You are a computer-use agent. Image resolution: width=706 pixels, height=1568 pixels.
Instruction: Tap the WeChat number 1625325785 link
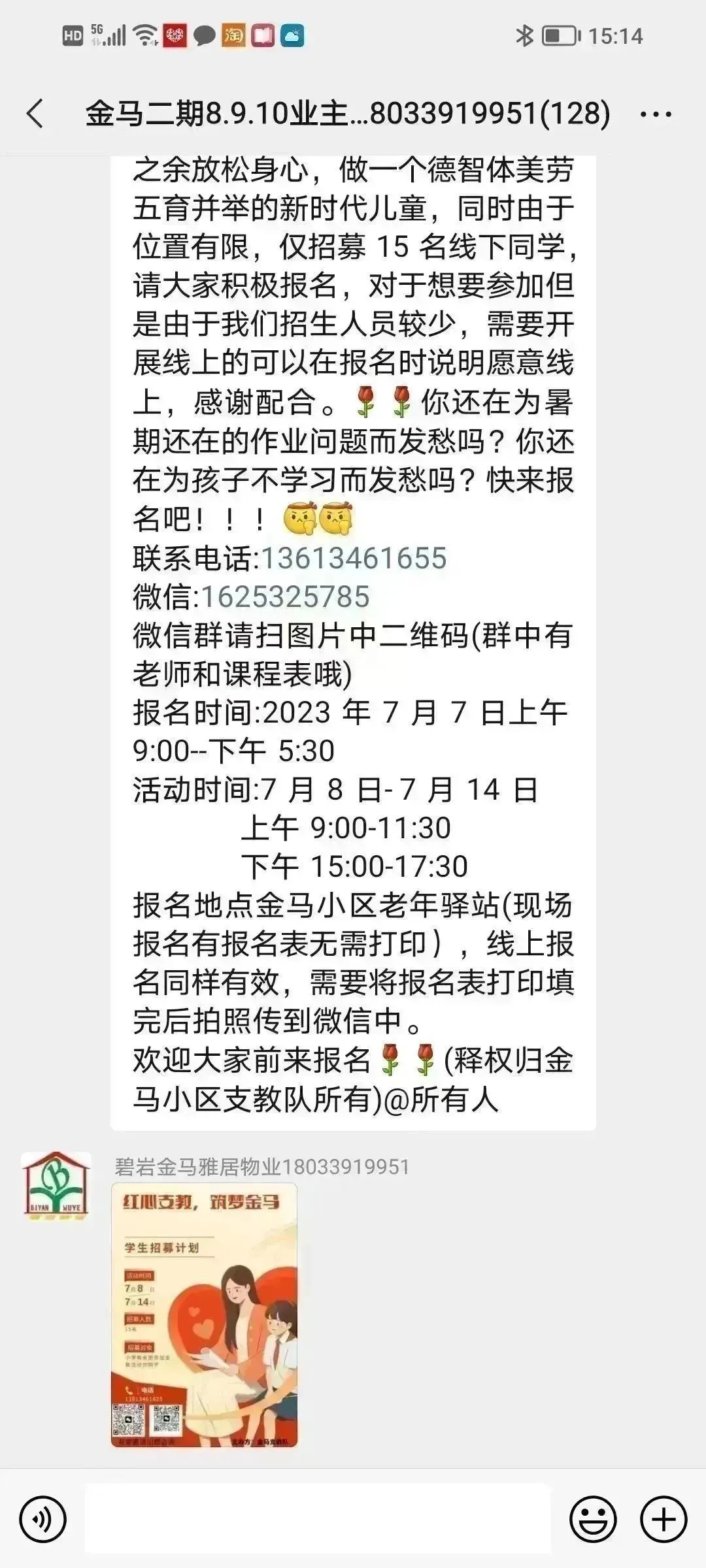(285, 596)
